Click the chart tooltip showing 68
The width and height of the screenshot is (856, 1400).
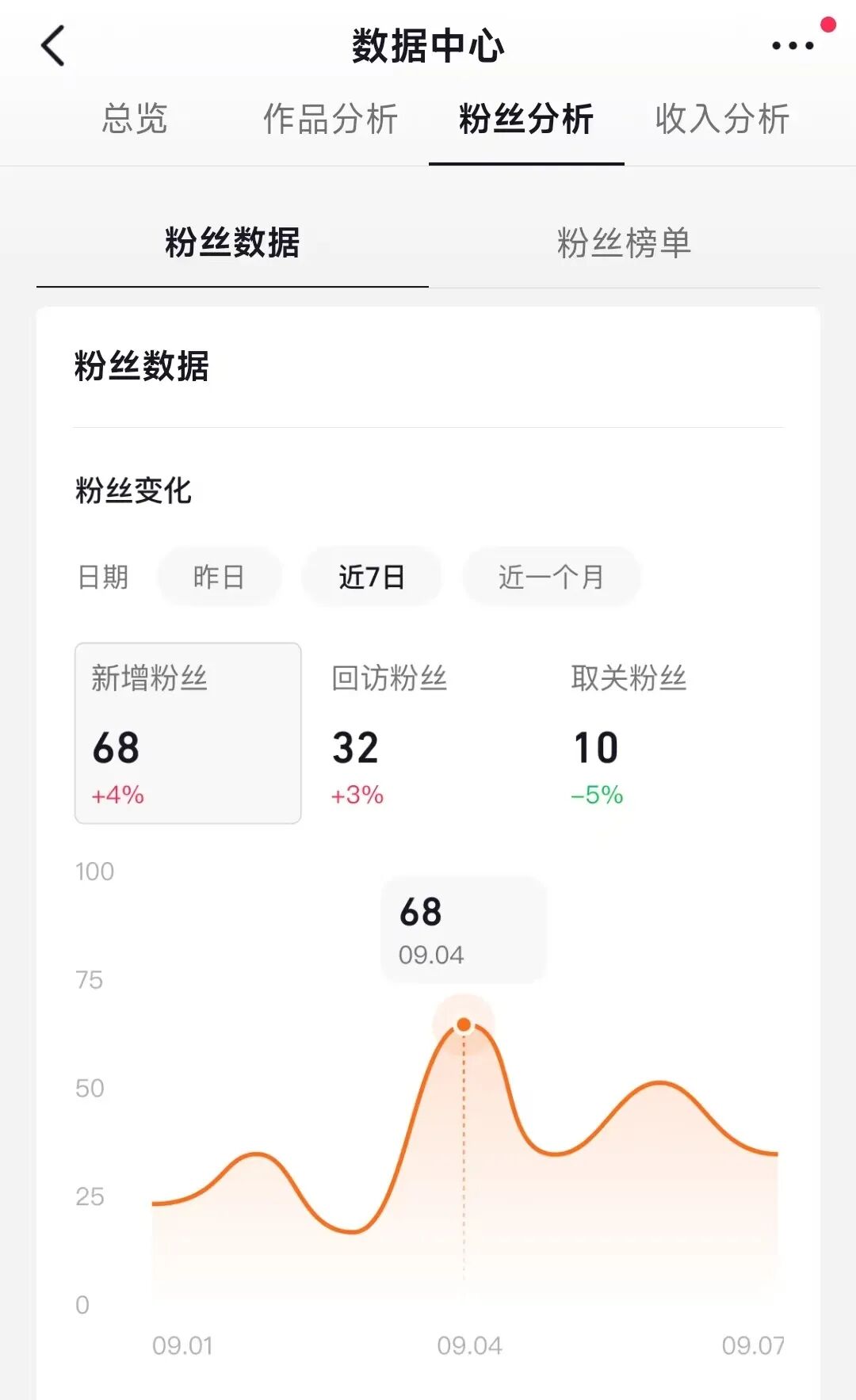click(463, 930)
